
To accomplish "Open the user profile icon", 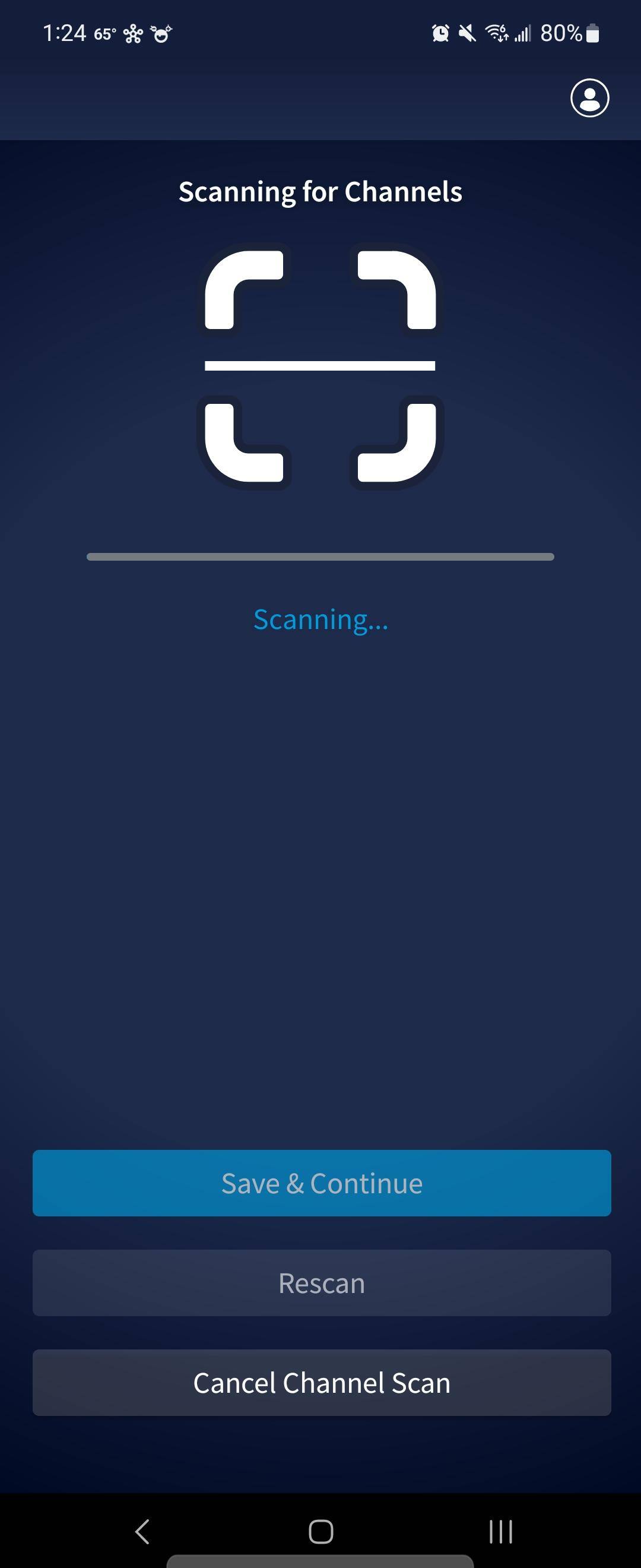I will coord(589,97).
